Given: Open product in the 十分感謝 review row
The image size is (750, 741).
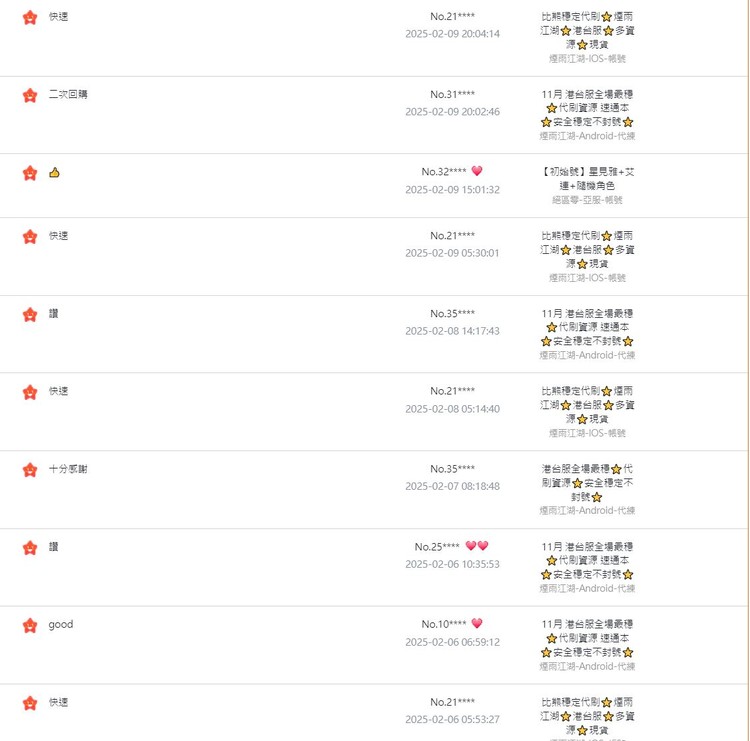Looking at the screenshot, I should coord(587,482).
